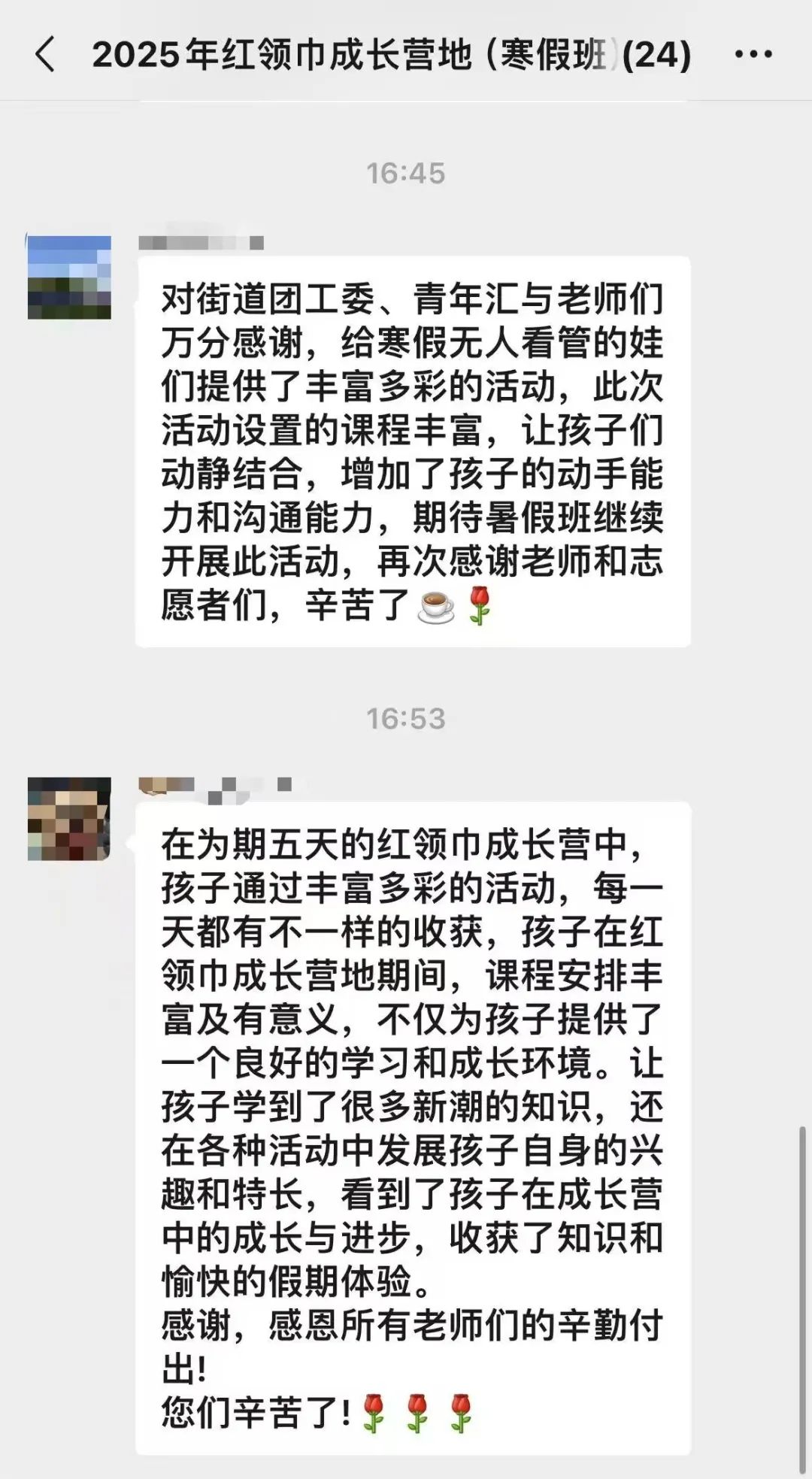
Task: Open the three-dot chat info menu
Action: tap(753, 54)
